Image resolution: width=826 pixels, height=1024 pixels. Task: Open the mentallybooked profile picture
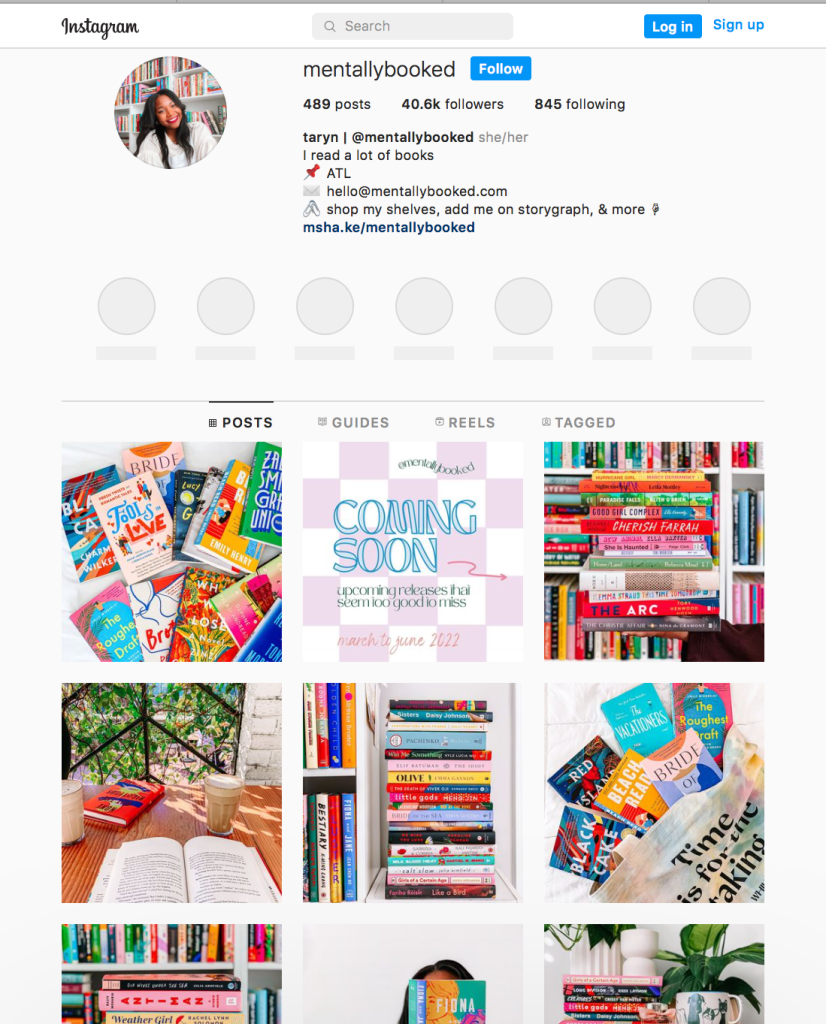click(170, 112)
